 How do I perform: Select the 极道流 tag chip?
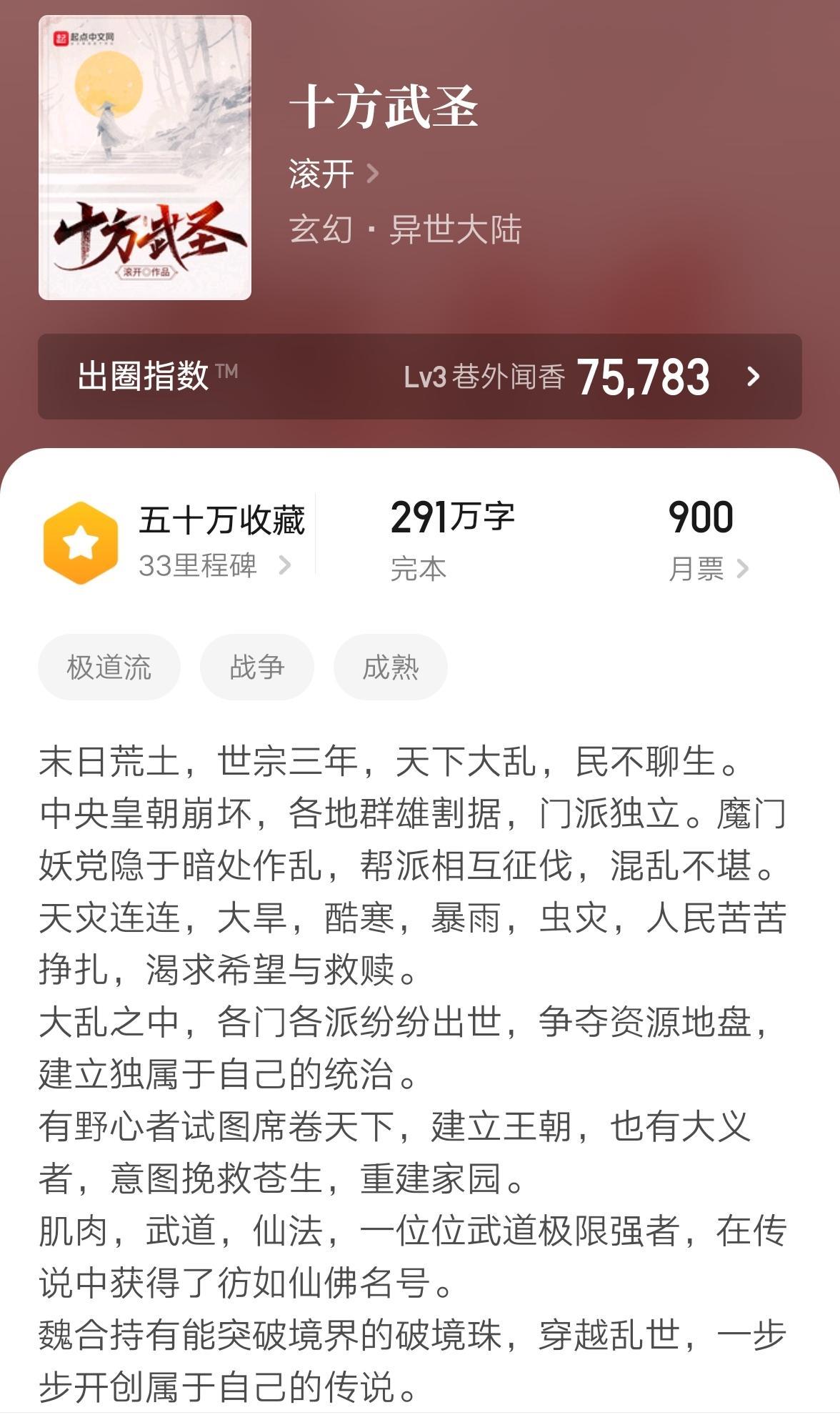[x=109, y=667]
